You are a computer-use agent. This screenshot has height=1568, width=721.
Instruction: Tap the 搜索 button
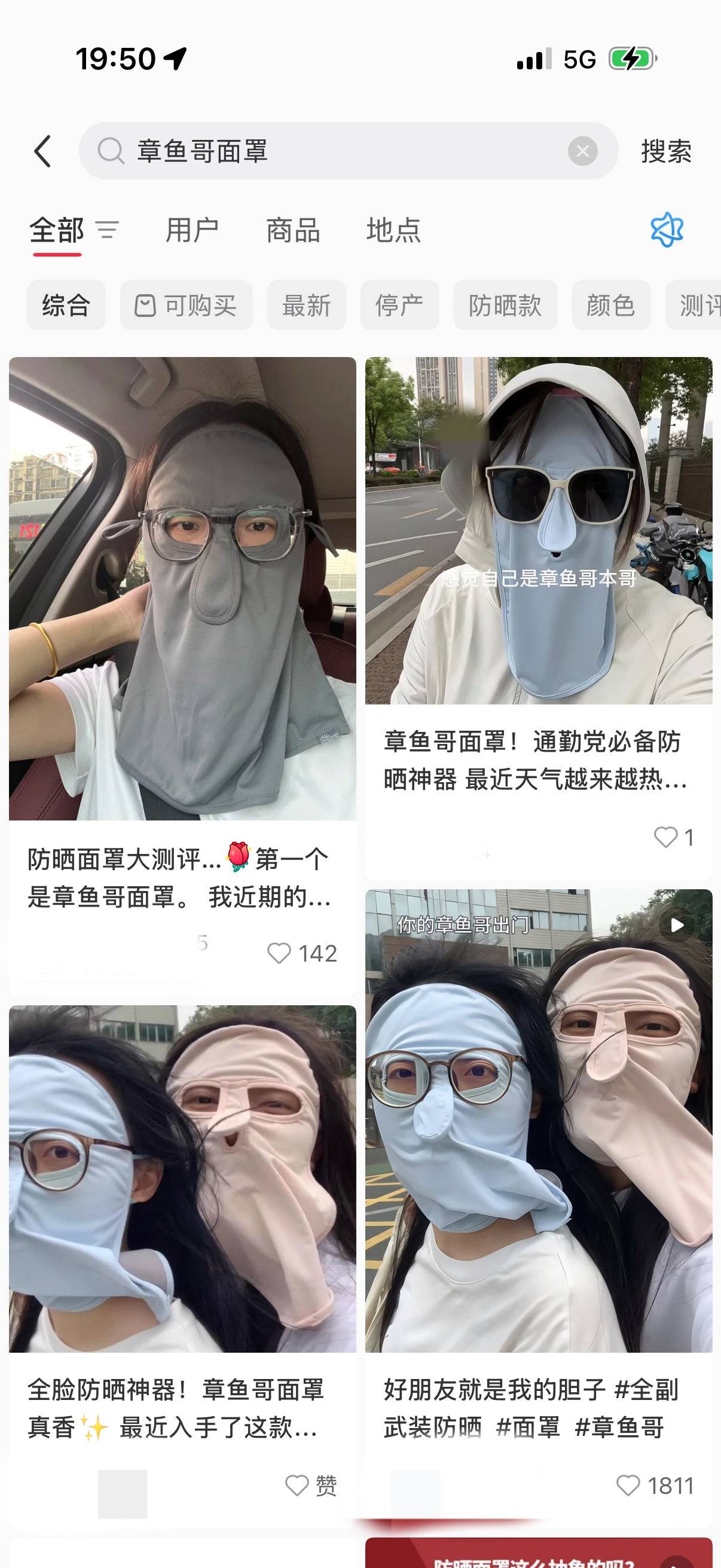coord(666,151)
